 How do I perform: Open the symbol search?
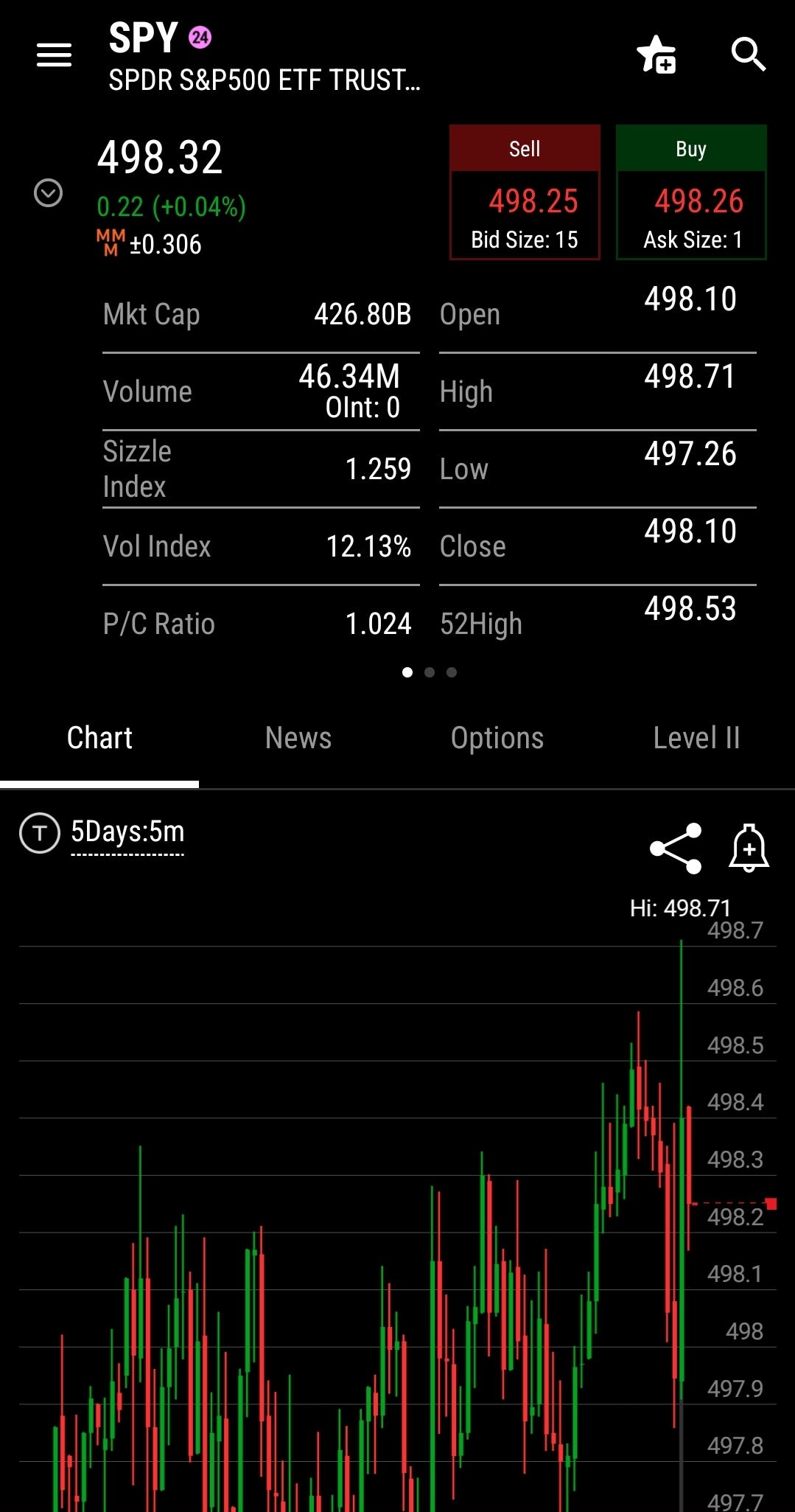(x=748, y=55)
